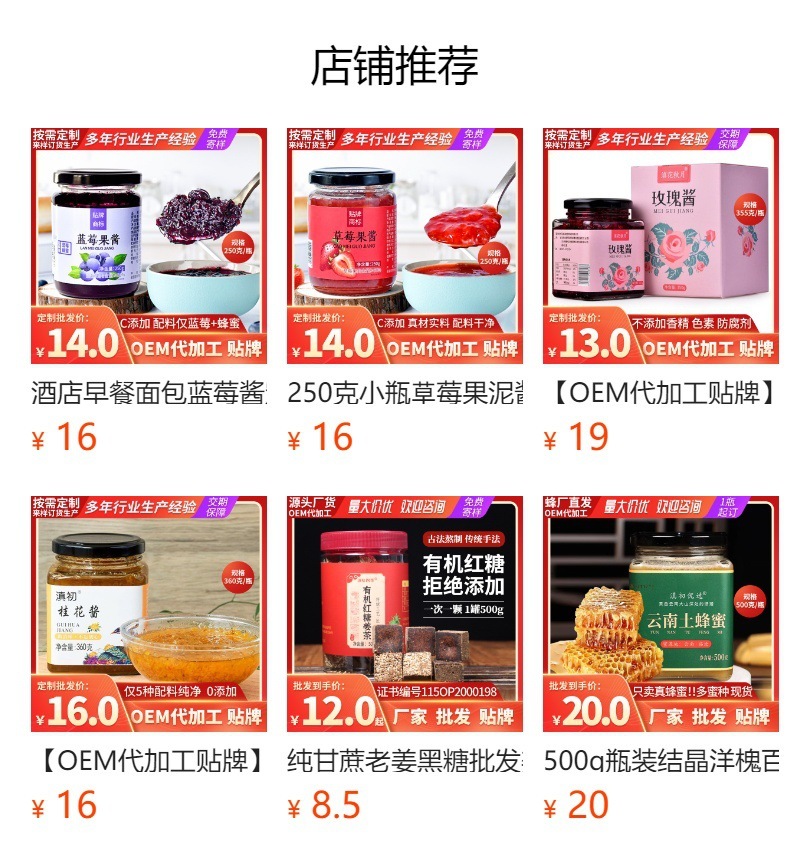Open the 500g acacia honey product

click(x=660, y=614)
